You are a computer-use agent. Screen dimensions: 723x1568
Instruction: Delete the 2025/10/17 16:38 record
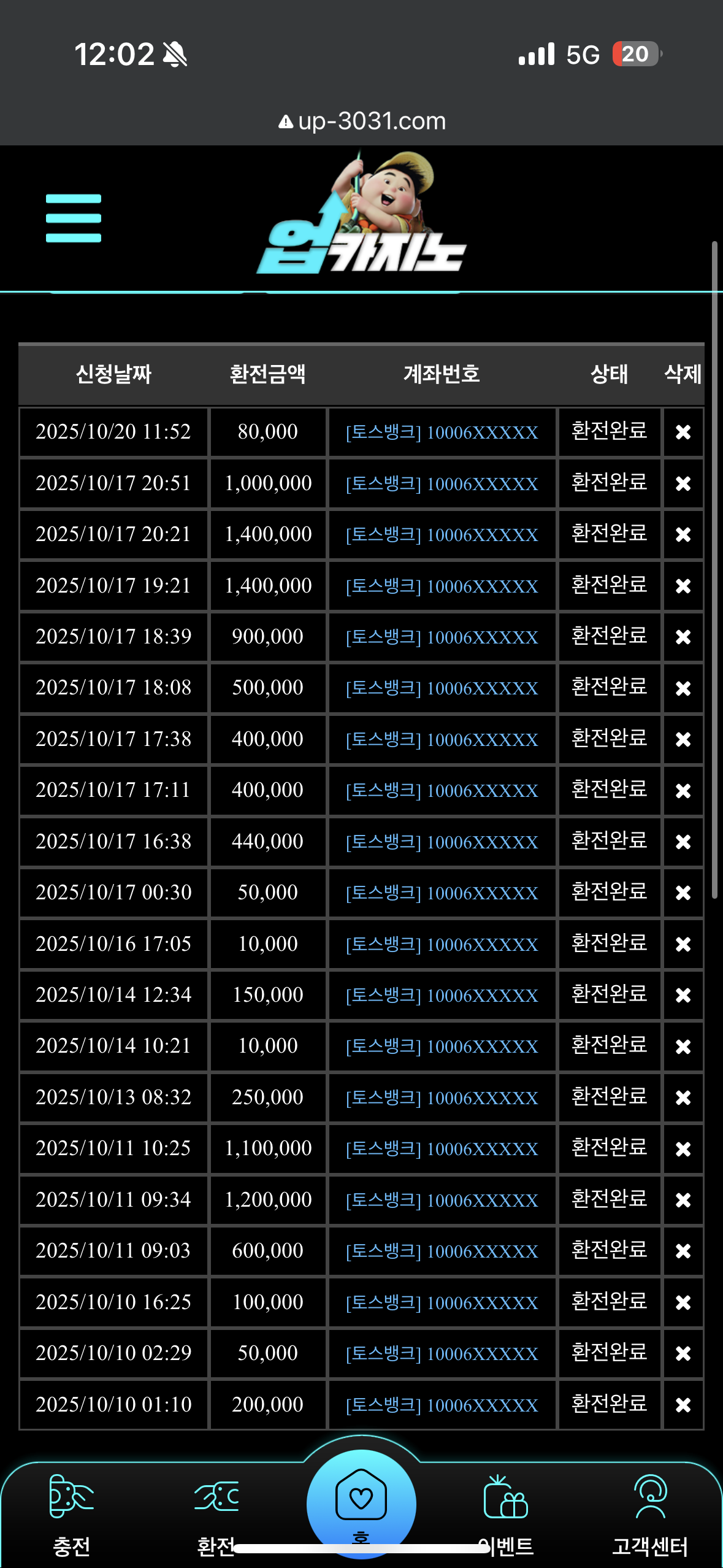click(683, 842)
